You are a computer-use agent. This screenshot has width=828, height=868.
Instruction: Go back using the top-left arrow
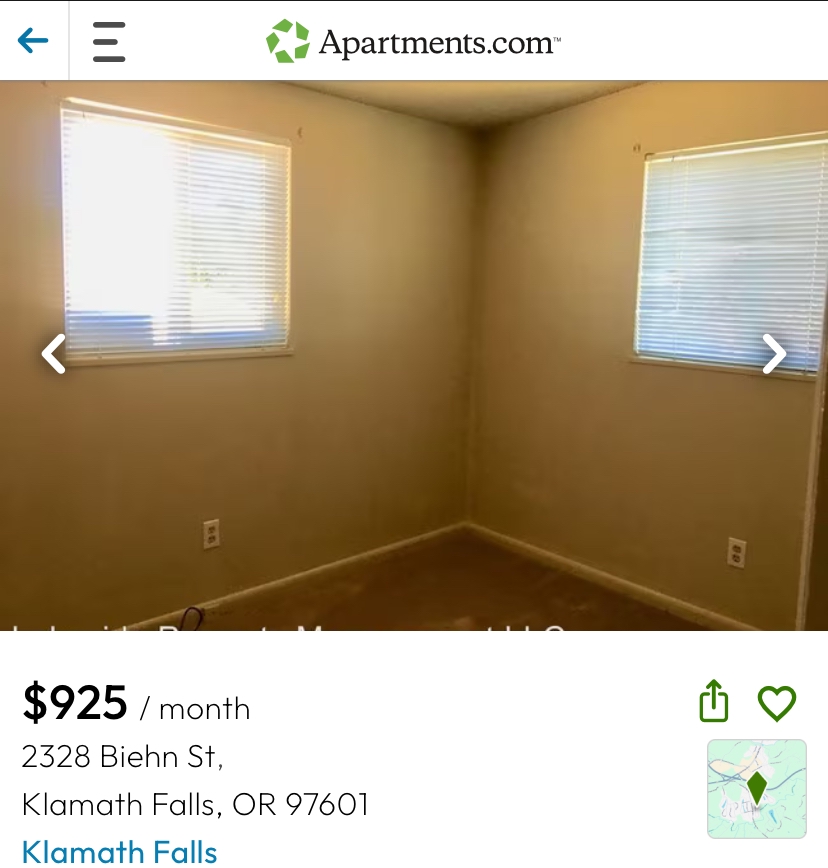click(x=33, y=41)
